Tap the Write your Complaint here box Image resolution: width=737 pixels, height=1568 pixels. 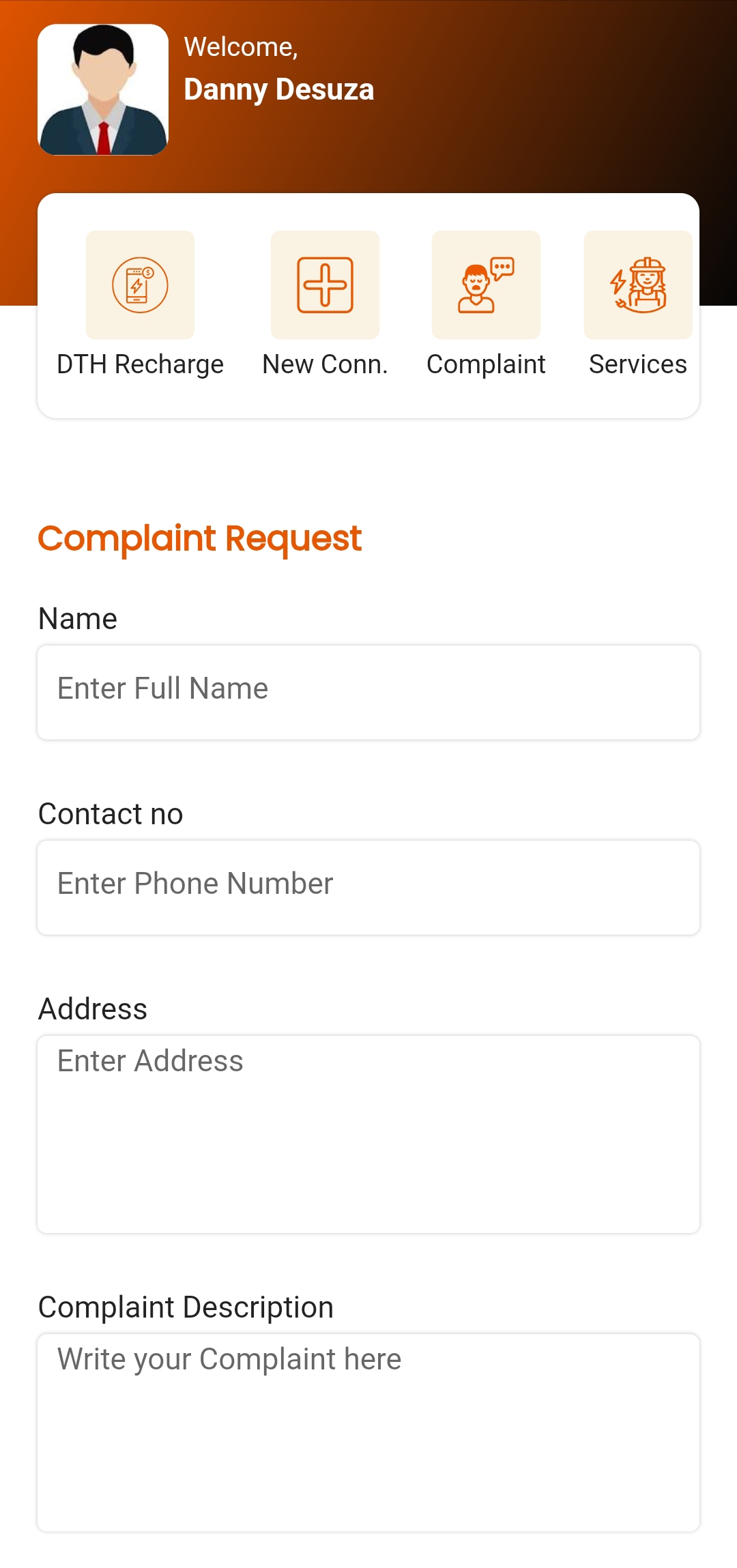coord(369,1432)
